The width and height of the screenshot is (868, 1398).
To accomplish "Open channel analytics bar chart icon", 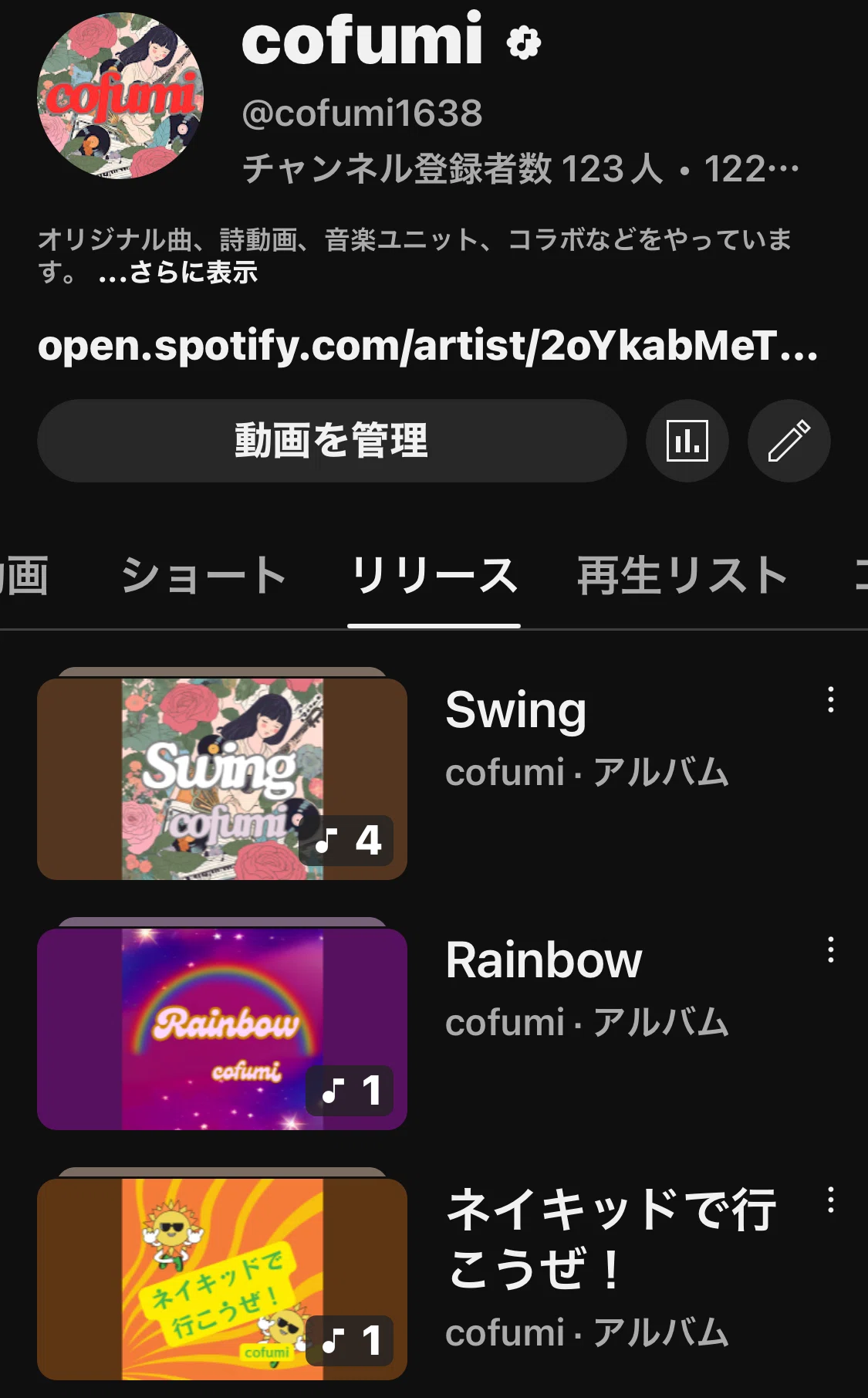I will tap(687, 441).
